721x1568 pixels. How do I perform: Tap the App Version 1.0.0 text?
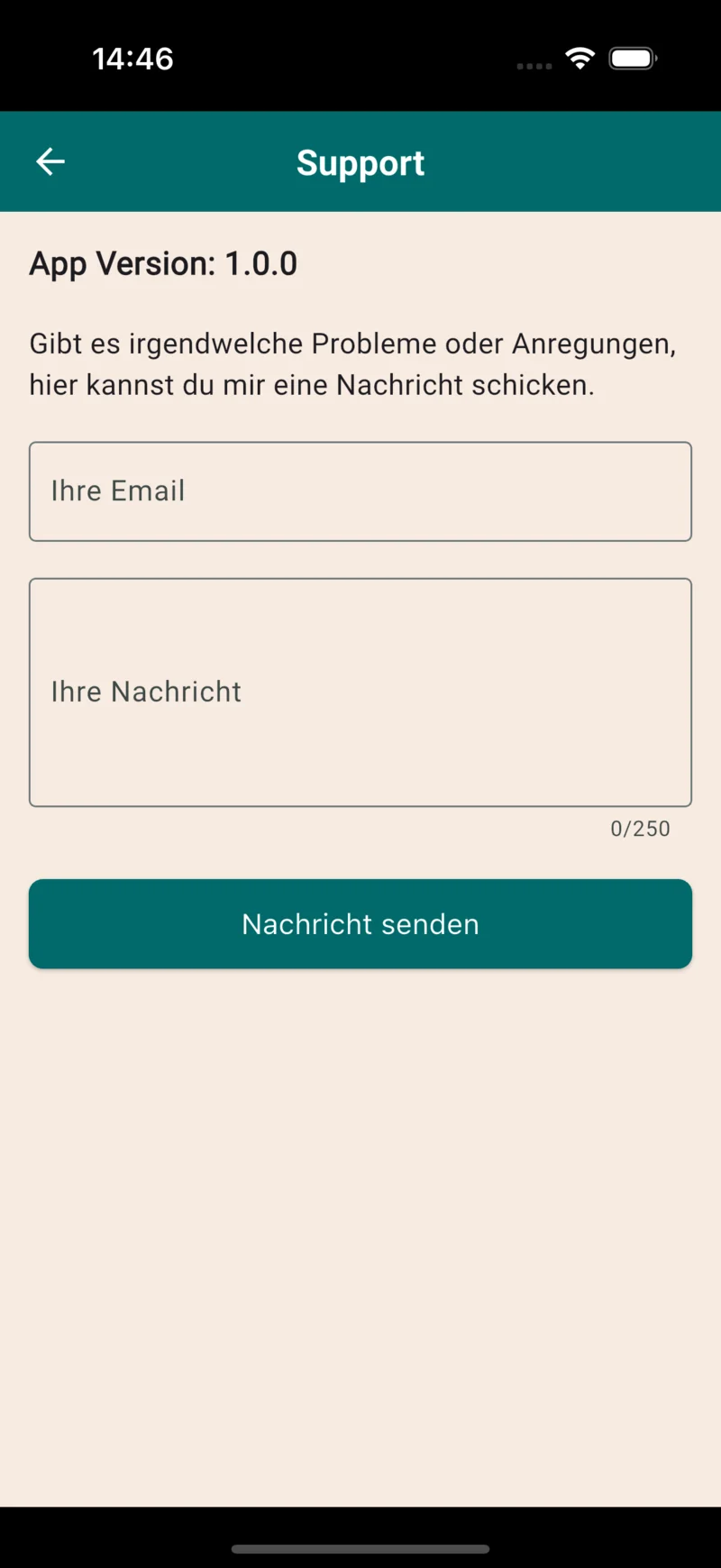coord(163,262)
